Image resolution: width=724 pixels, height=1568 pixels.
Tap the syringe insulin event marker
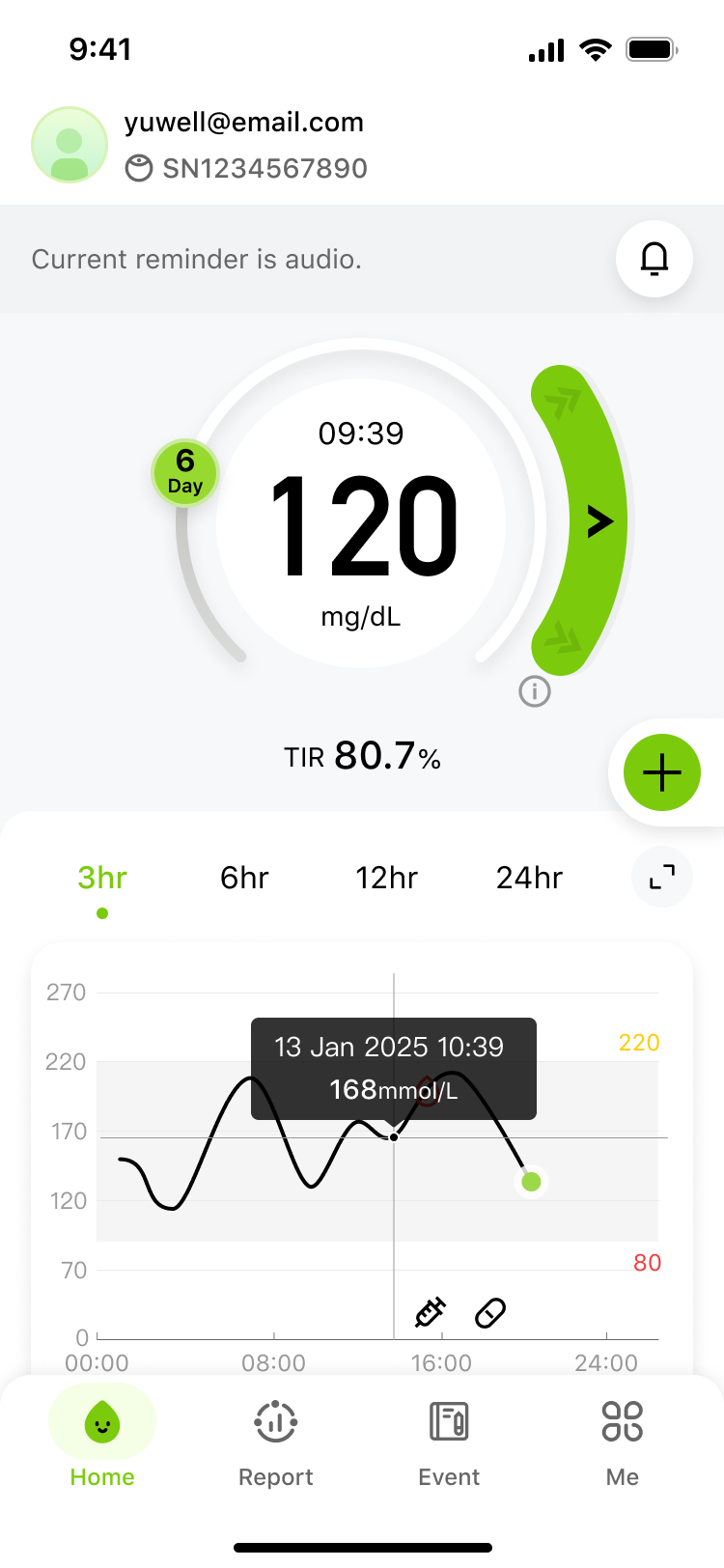pyautogui.click(x=430, y=1312)
